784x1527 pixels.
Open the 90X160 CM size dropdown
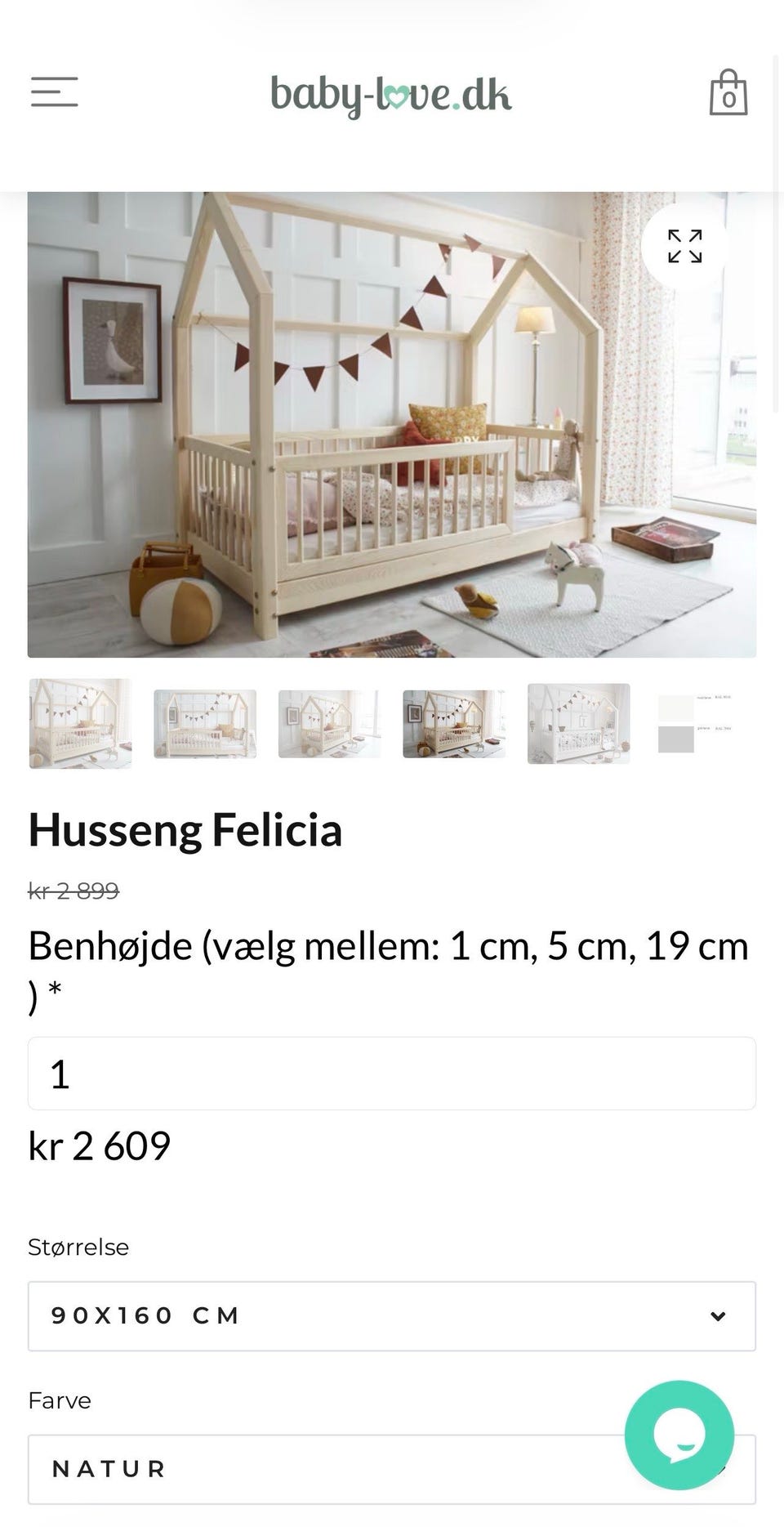tap(391, 1315)
